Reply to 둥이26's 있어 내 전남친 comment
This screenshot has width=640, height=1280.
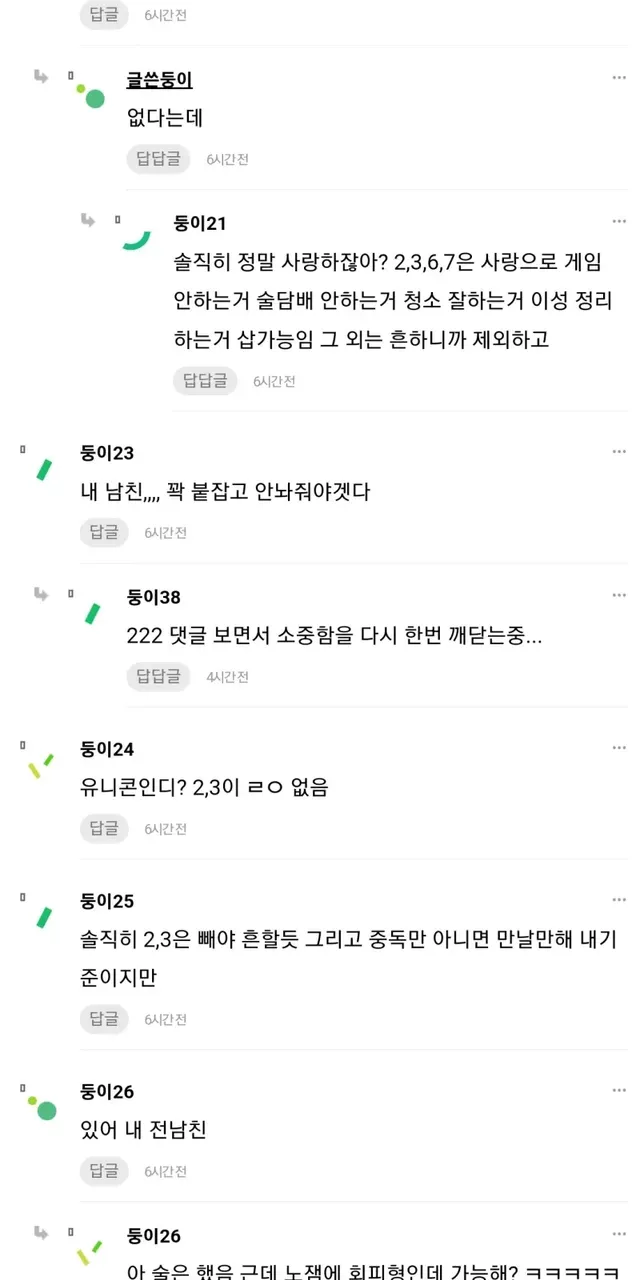tap(104, 1171)
